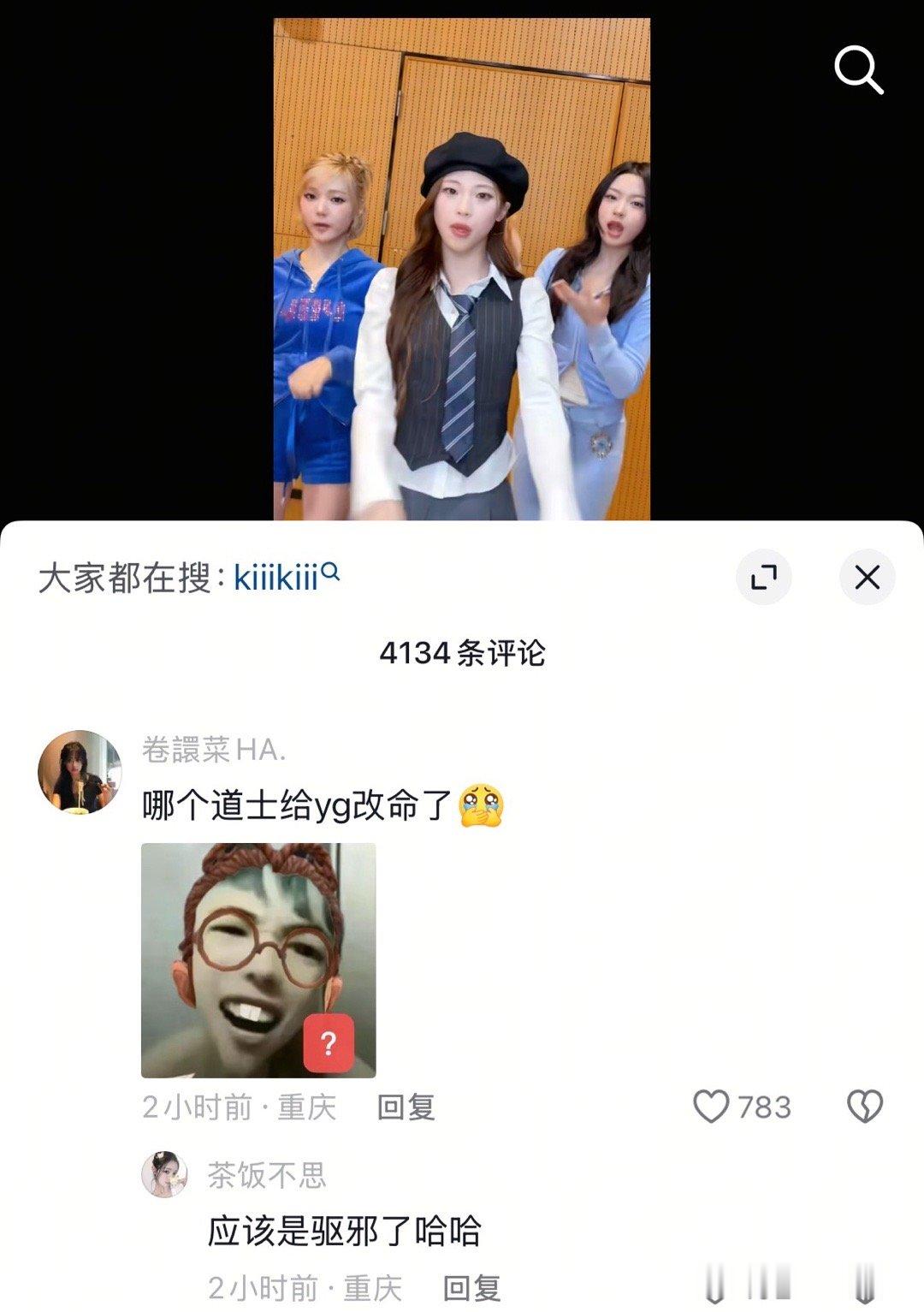The height and width of the screenshot is (1312, 924).
Task: Click the broken-heart dislike icon on the top comment
Action: [x=867, y=1106]
